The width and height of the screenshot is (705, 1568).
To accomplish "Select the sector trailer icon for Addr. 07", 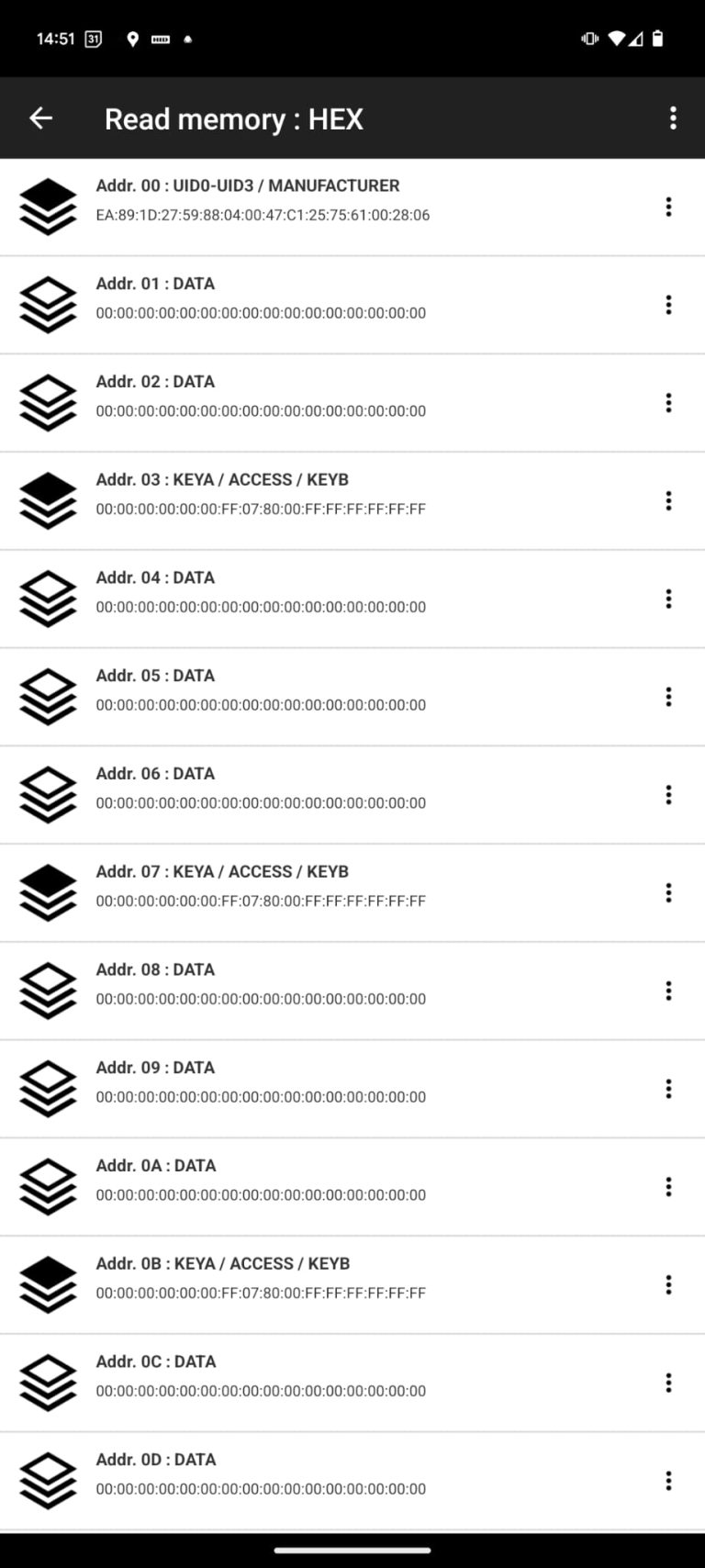I will point(48,892).
